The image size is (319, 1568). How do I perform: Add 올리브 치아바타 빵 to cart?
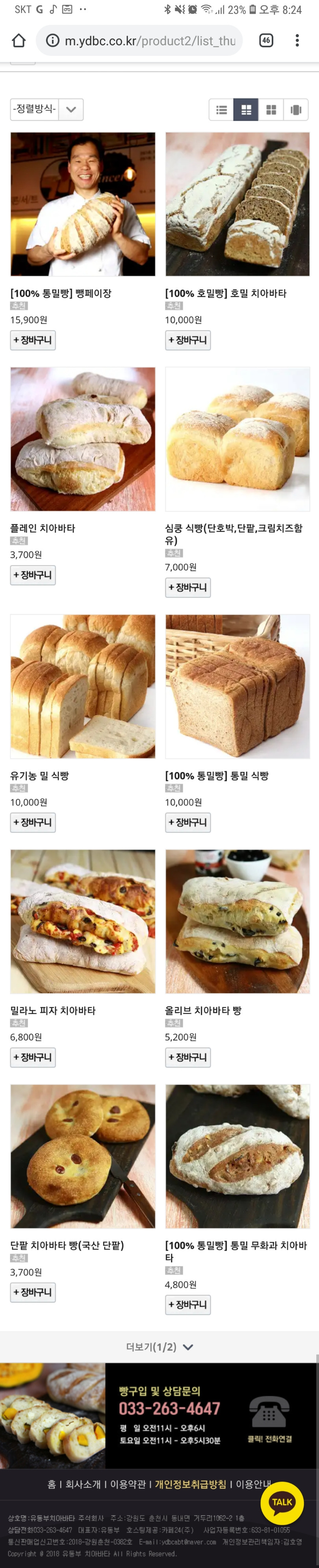[188, 1057]
